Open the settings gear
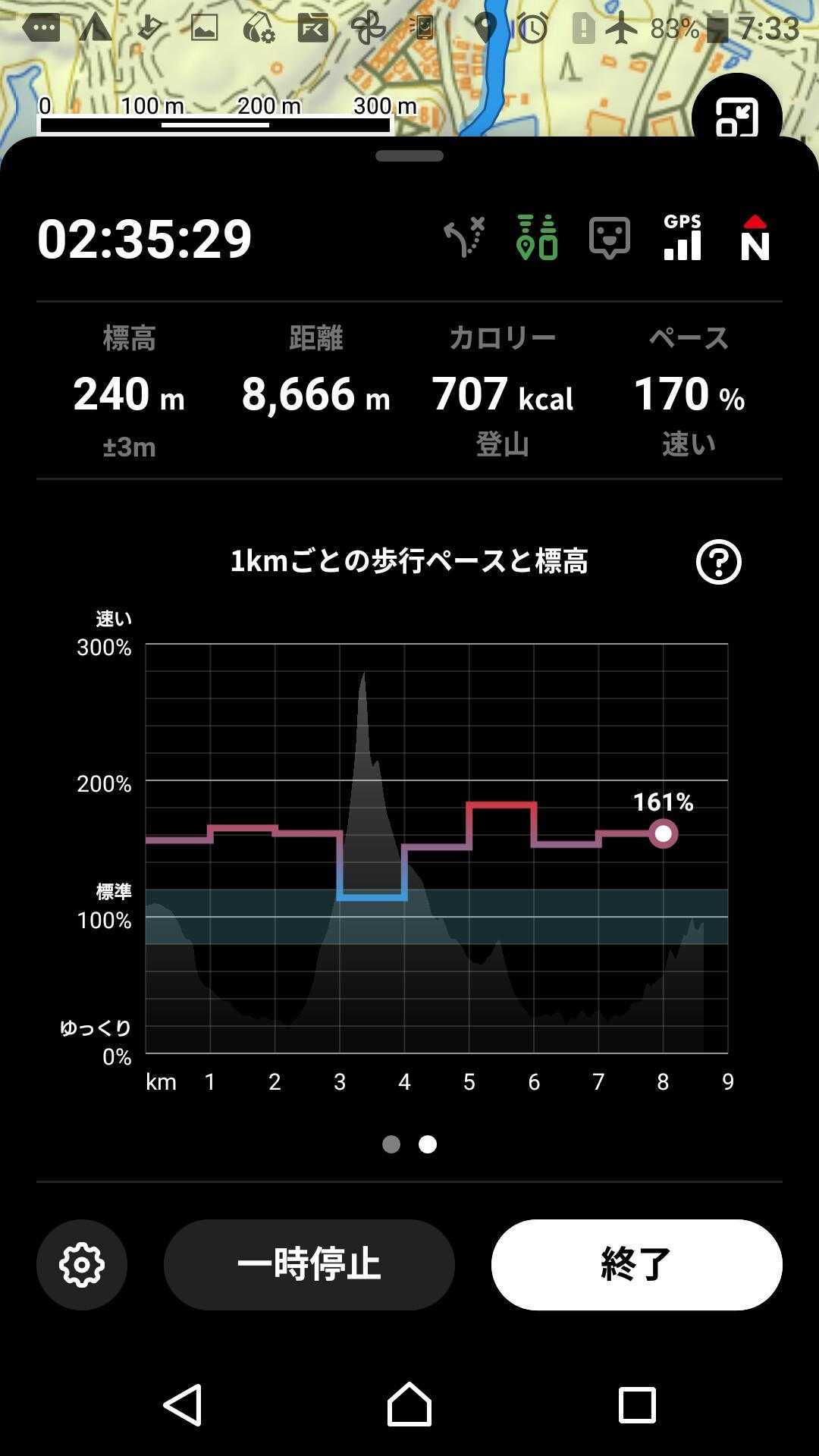 click(x=82, y=1264)
